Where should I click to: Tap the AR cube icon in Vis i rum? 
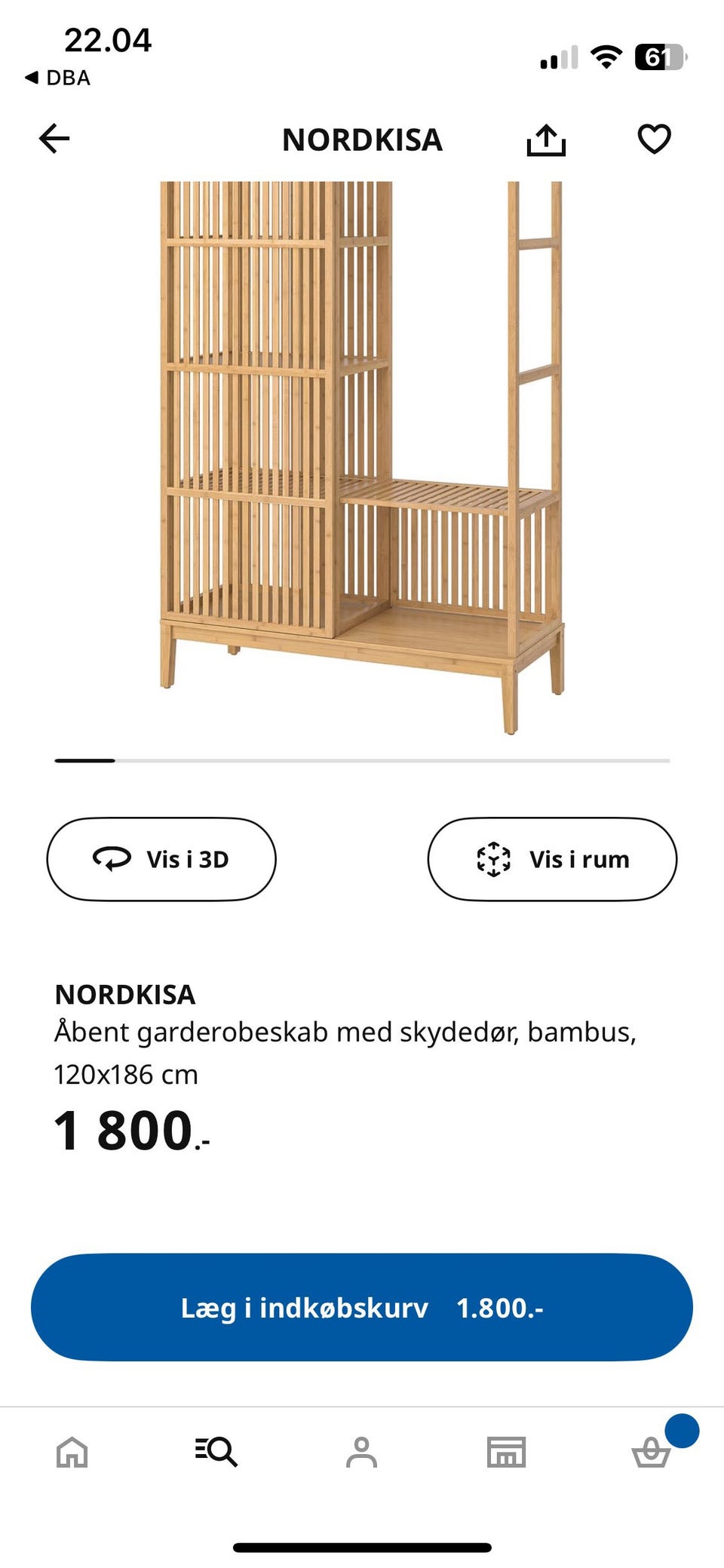[x=491, y=858]
